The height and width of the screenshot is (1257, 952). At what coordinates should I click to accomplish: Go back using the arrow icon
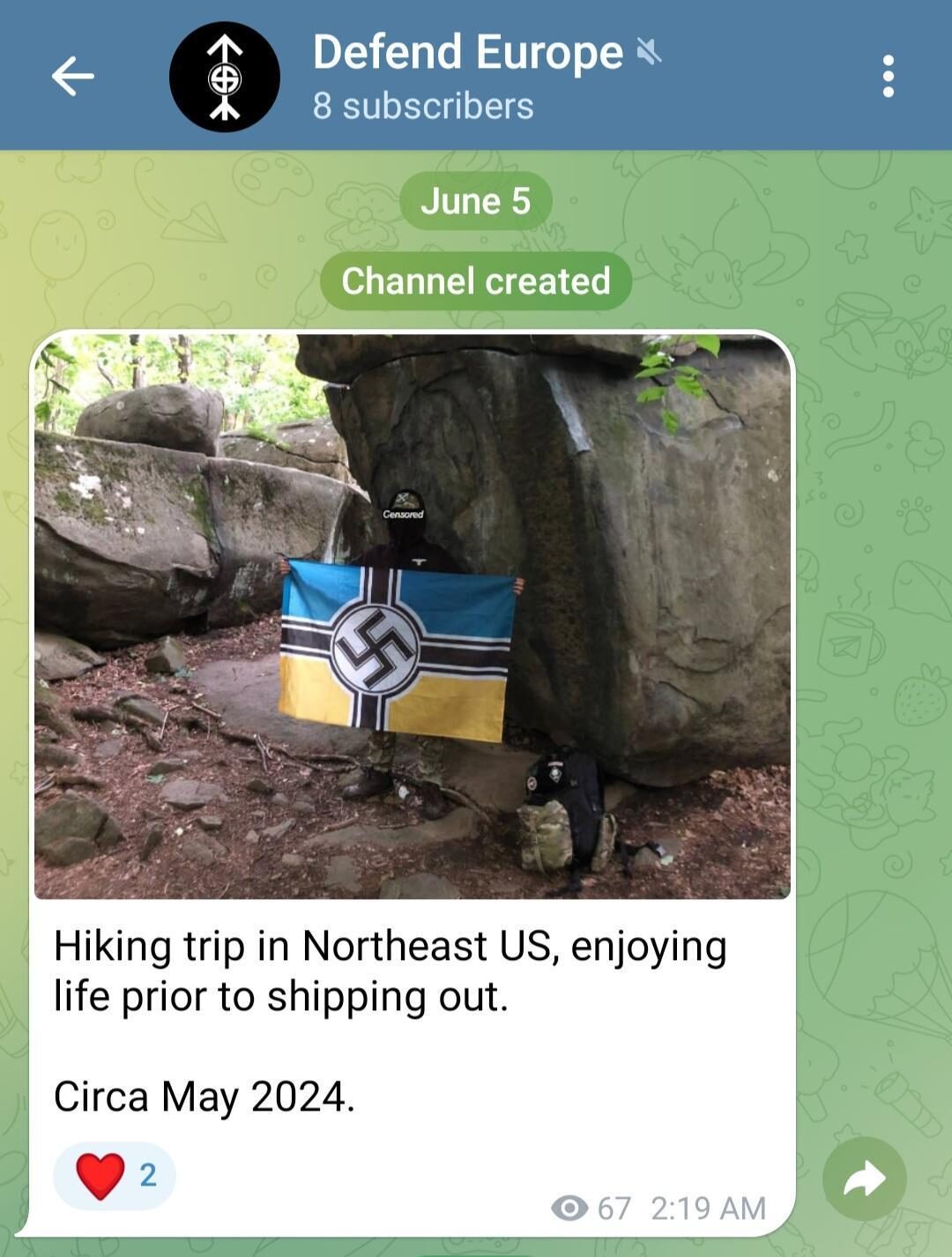click(72, 76)
